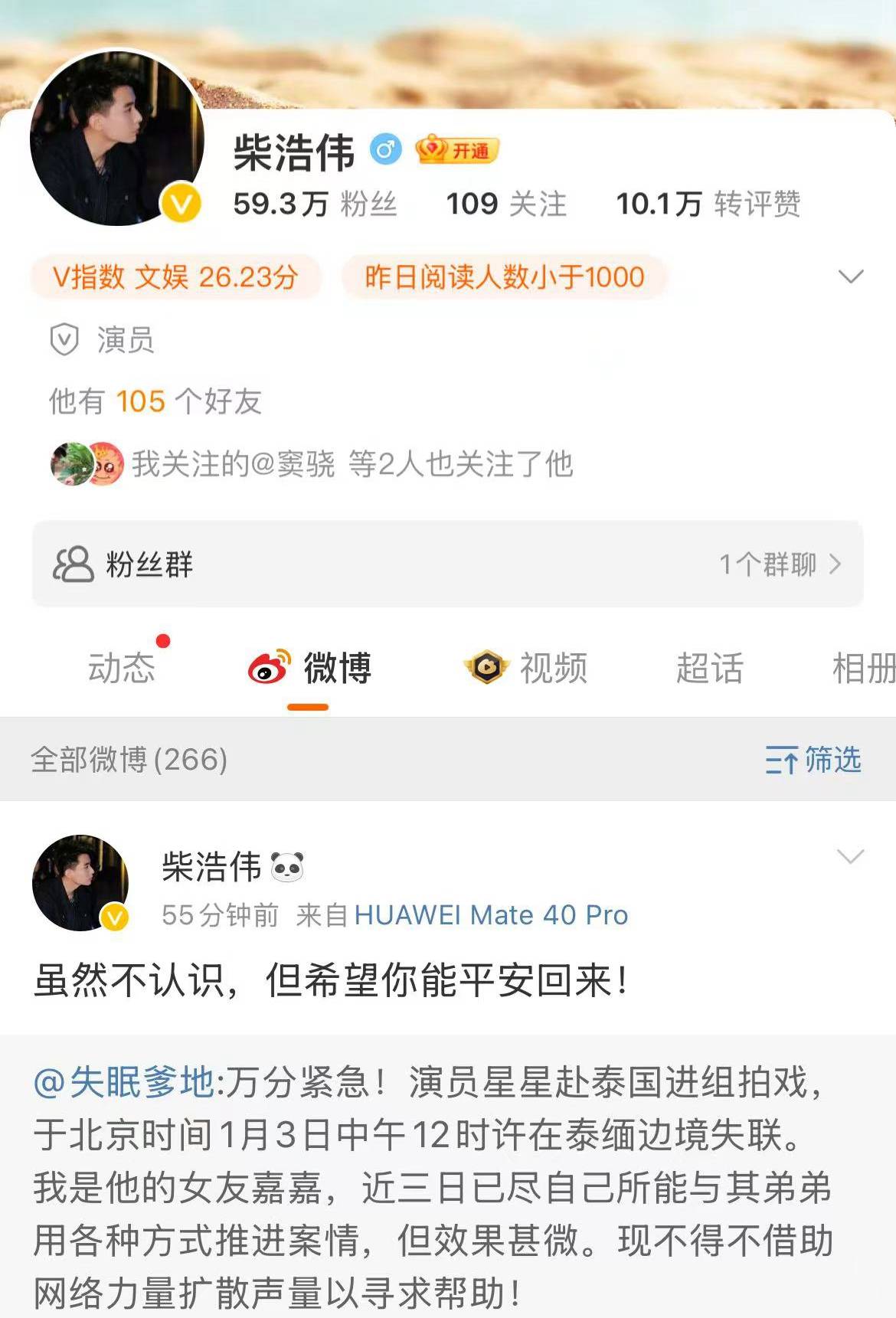
Task: Go to the 超话 tab
Action: 709,668
